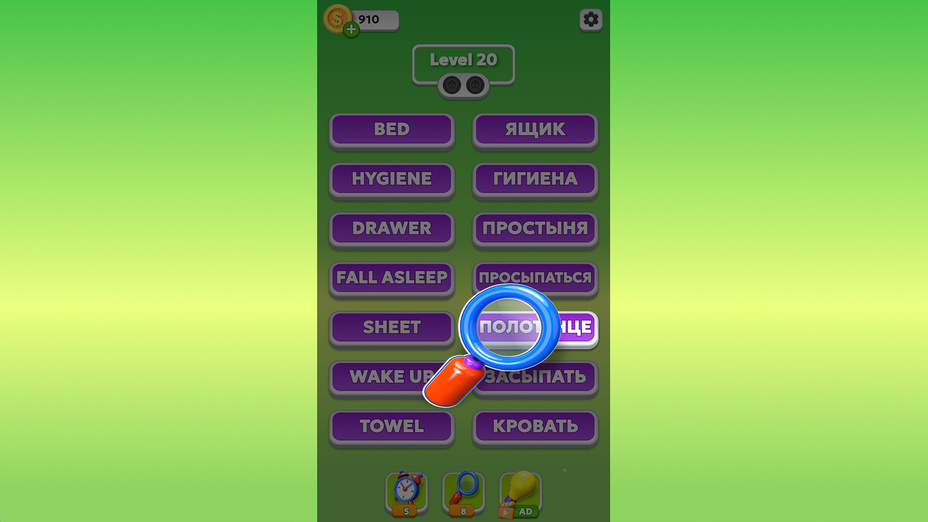Tap the ПРОСЫПАТЬСЯ word tile
The image size is (928, 522).
tap(535, 278)
